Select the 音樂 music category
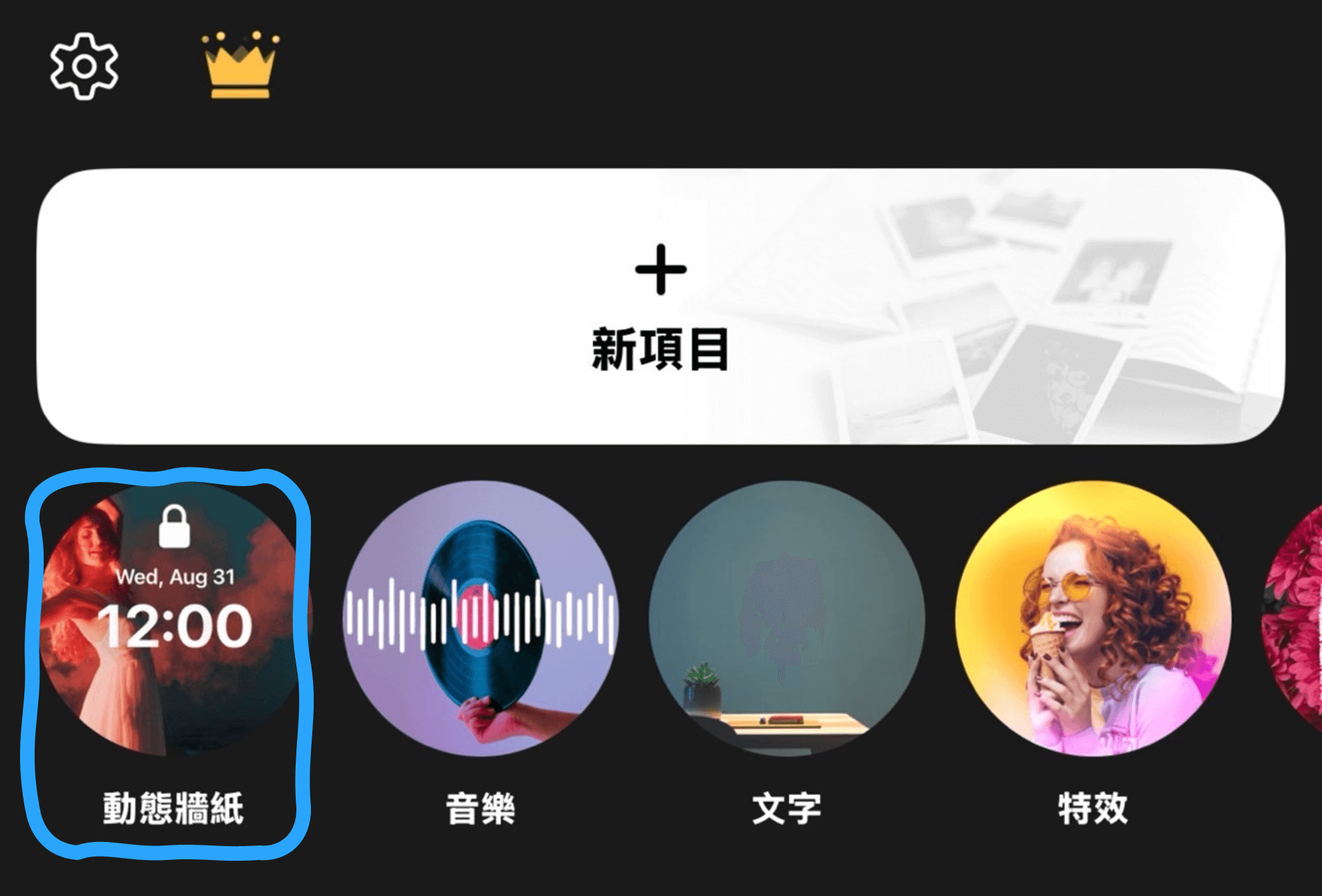 click(481, 620)
